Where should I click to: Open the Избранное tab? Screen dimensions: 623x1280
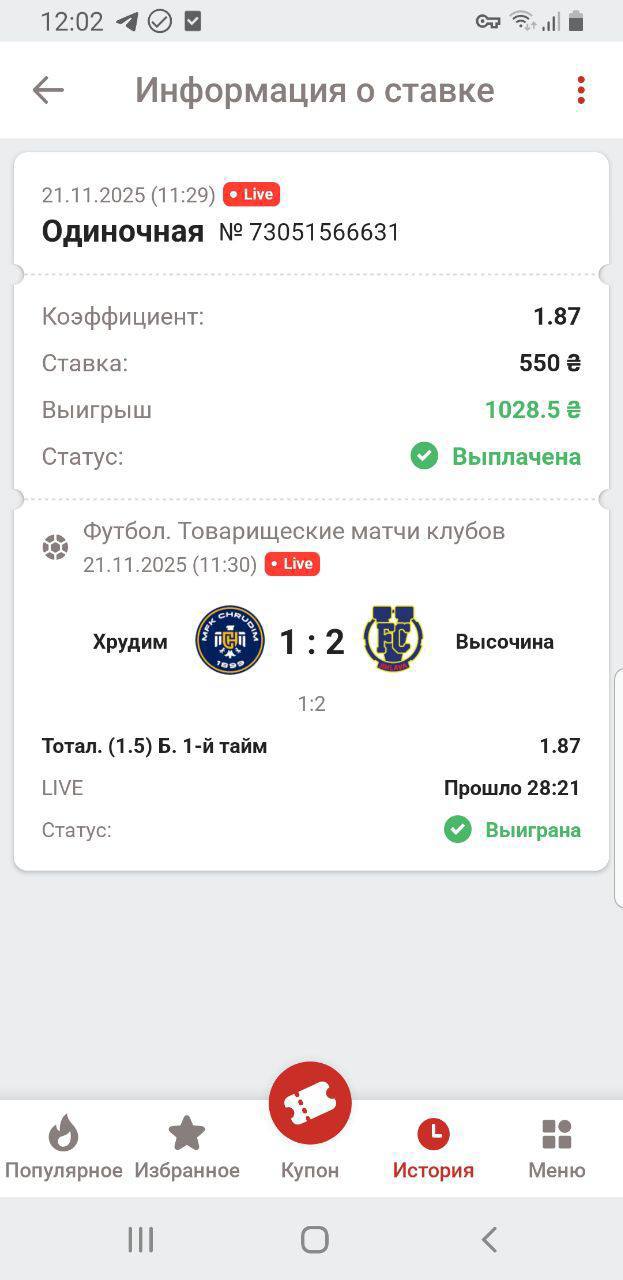187,1148
